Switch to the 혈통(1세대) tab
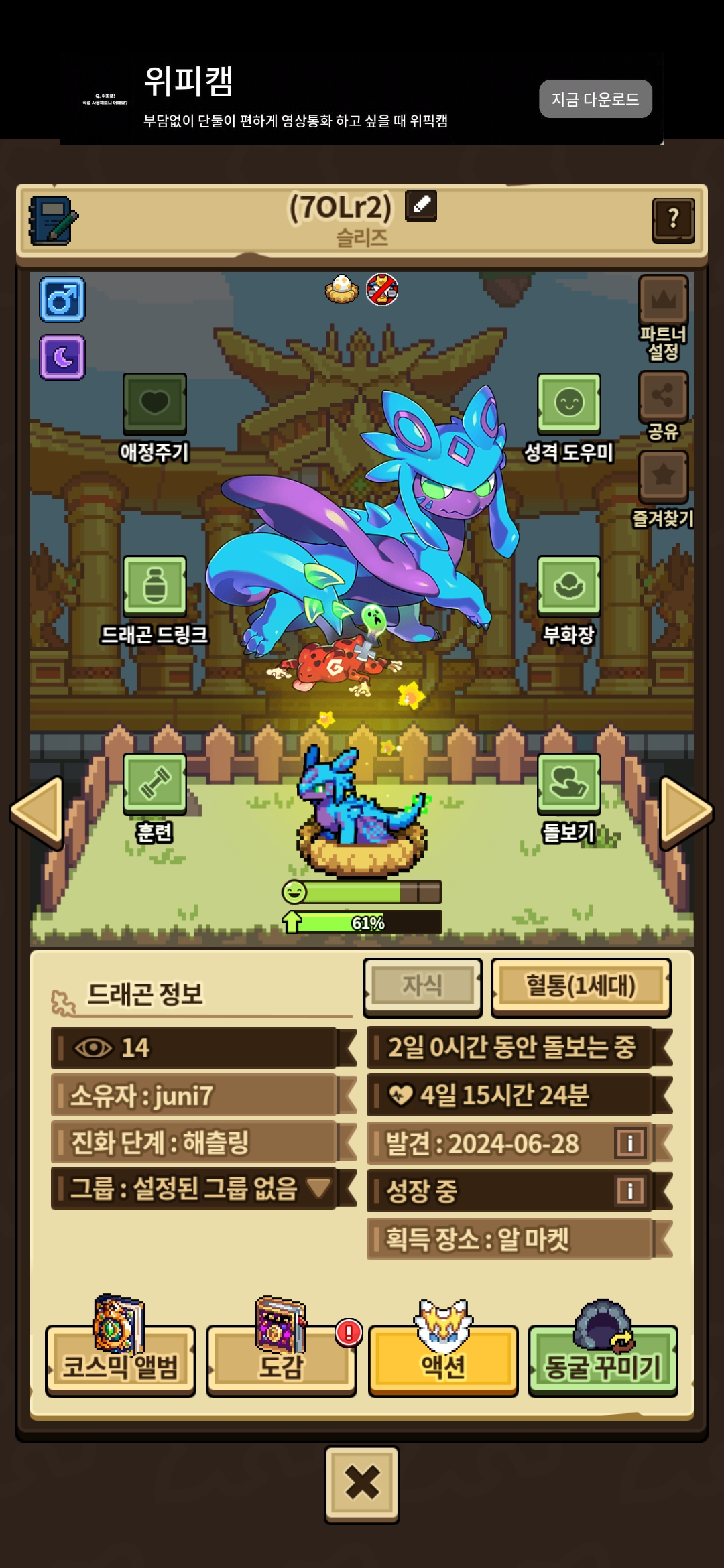Image resolution: width=724 pixels, height=1568 pixels. click(x=581, y=987)
